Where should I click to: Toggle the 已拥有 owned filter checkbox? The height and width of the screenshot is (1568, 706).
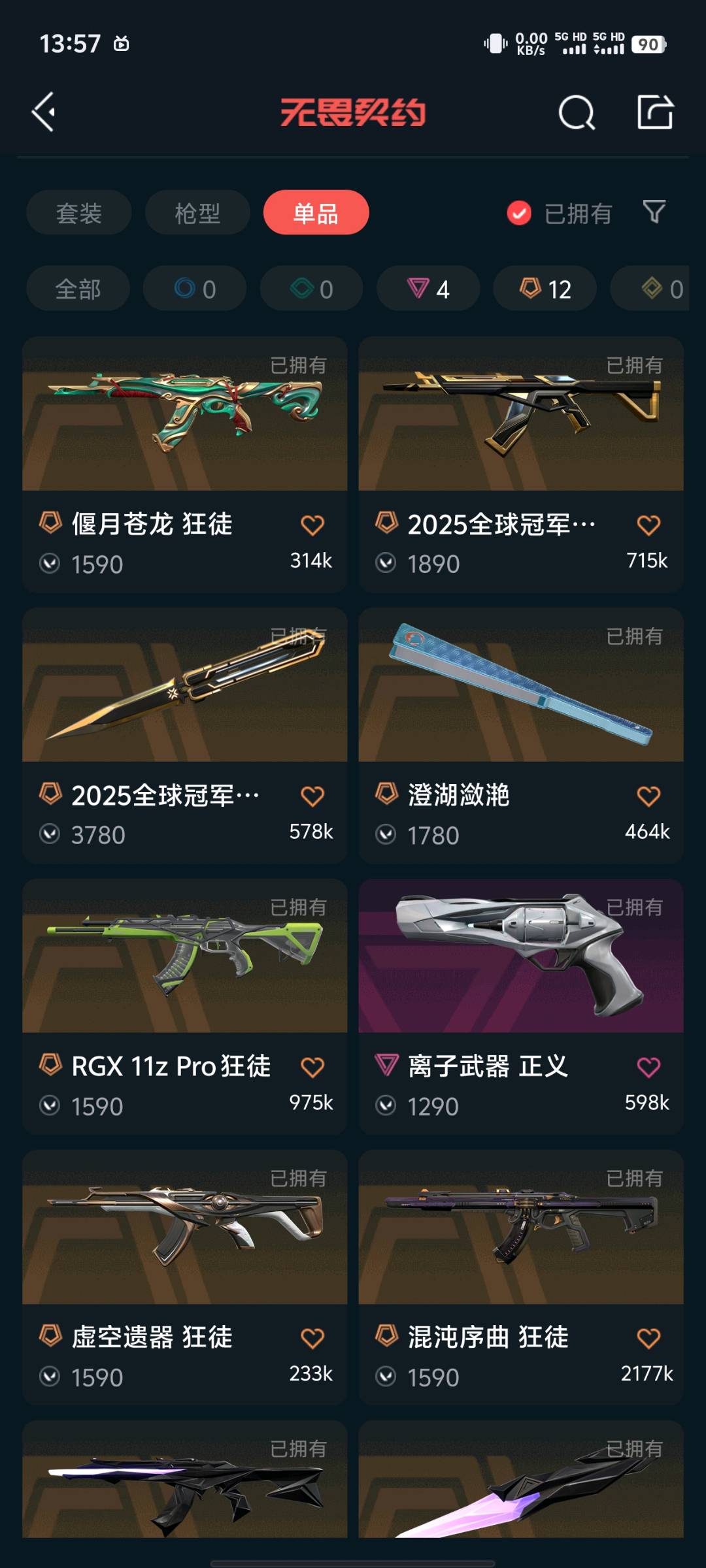[x=519, y=213]
